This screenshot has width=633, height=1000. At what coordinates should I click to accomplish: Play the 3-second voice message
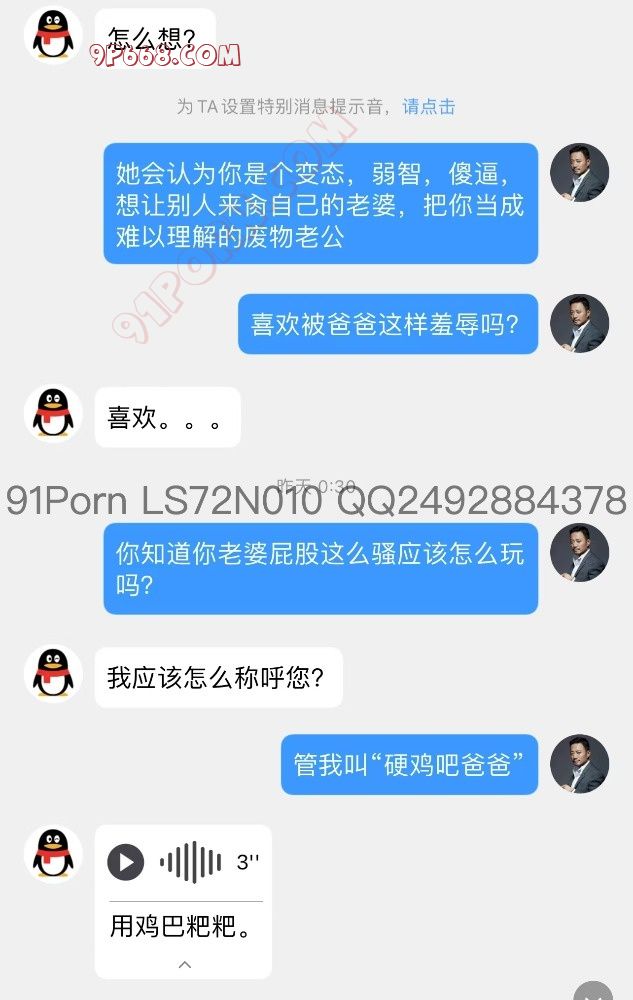click(x=126, y=861)
